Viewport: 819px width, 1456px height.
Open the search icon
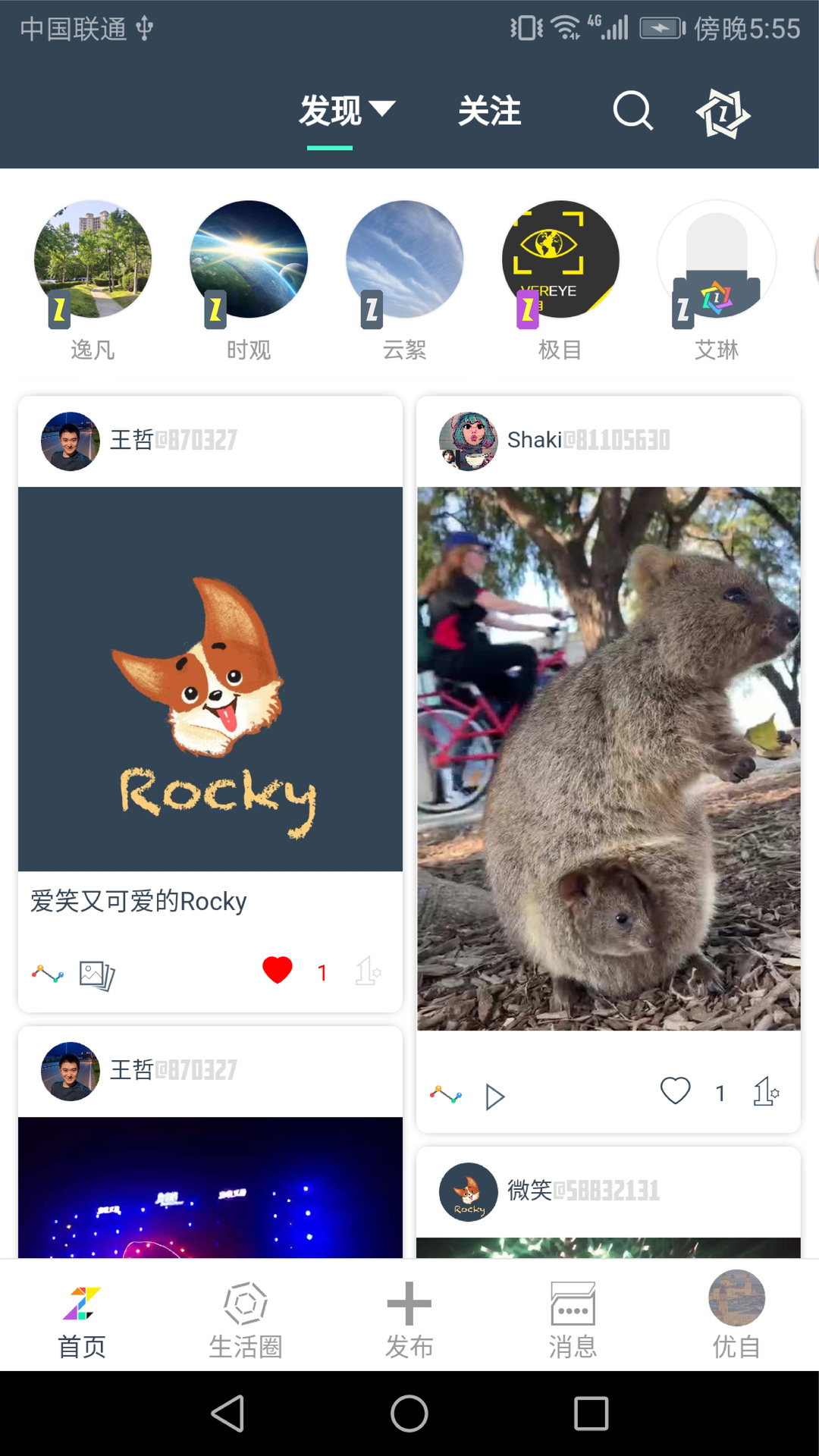pyautogui.click(x=633, y=112)
